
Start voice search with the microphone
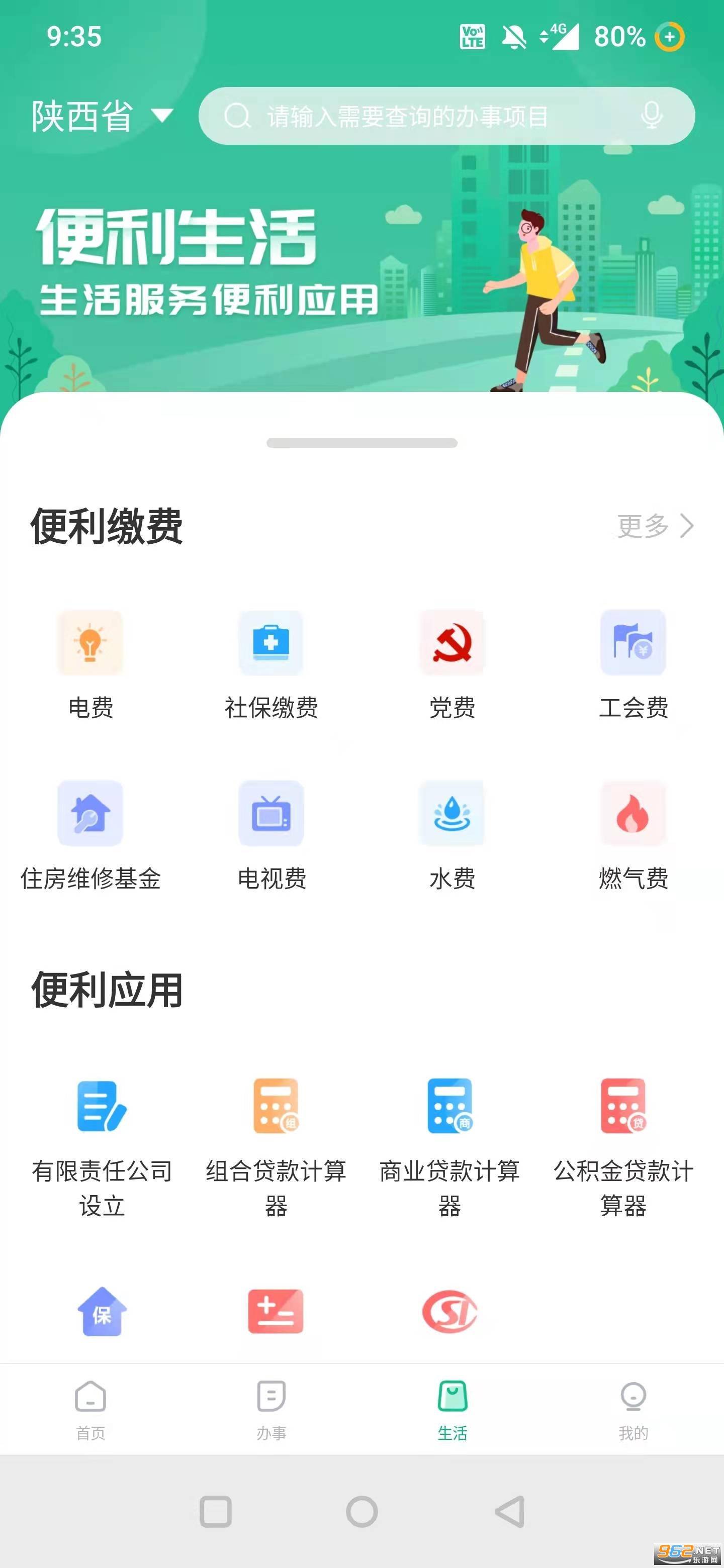[x=651, y=115]
